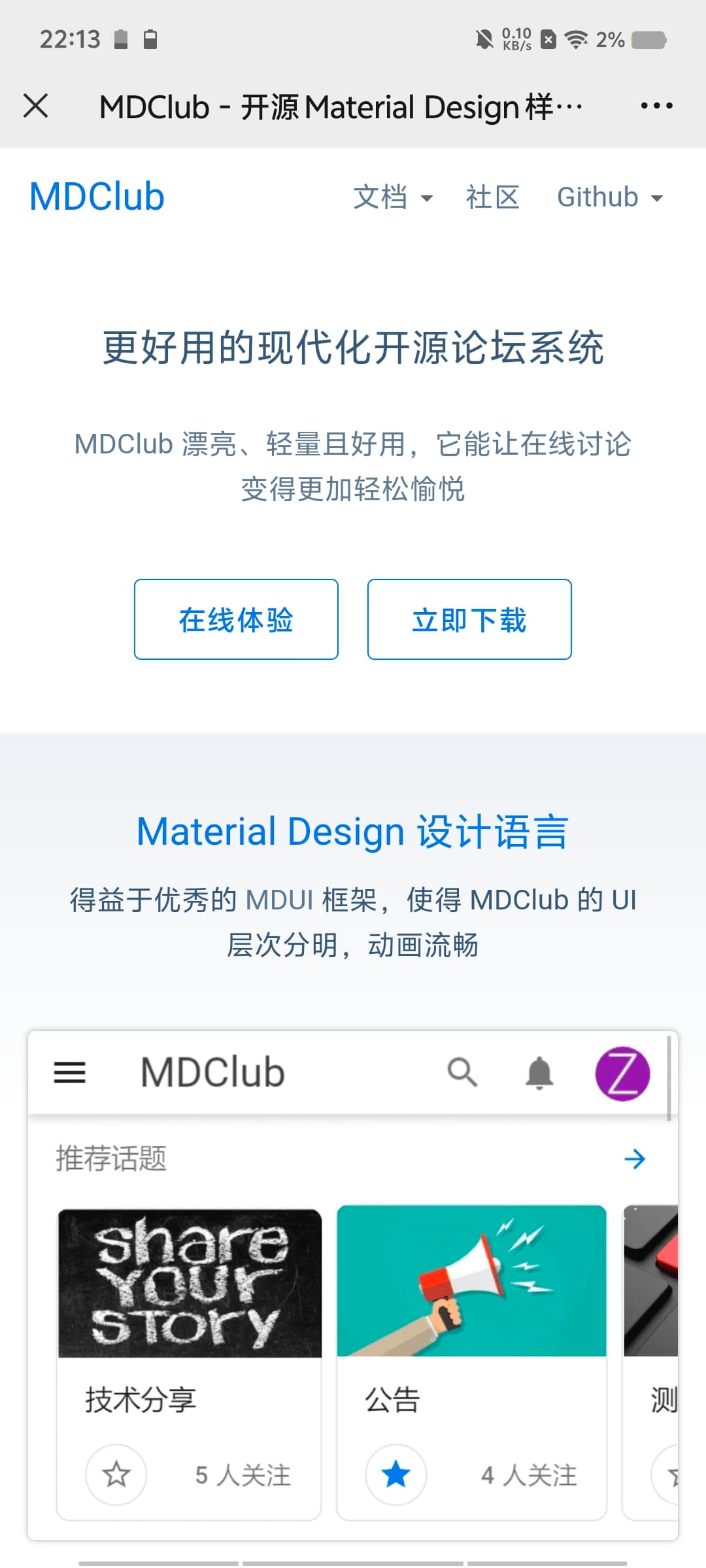Expand the 文档 dropdown menu
Screen dimensions: 706x1568
click(x=393, y=197)
